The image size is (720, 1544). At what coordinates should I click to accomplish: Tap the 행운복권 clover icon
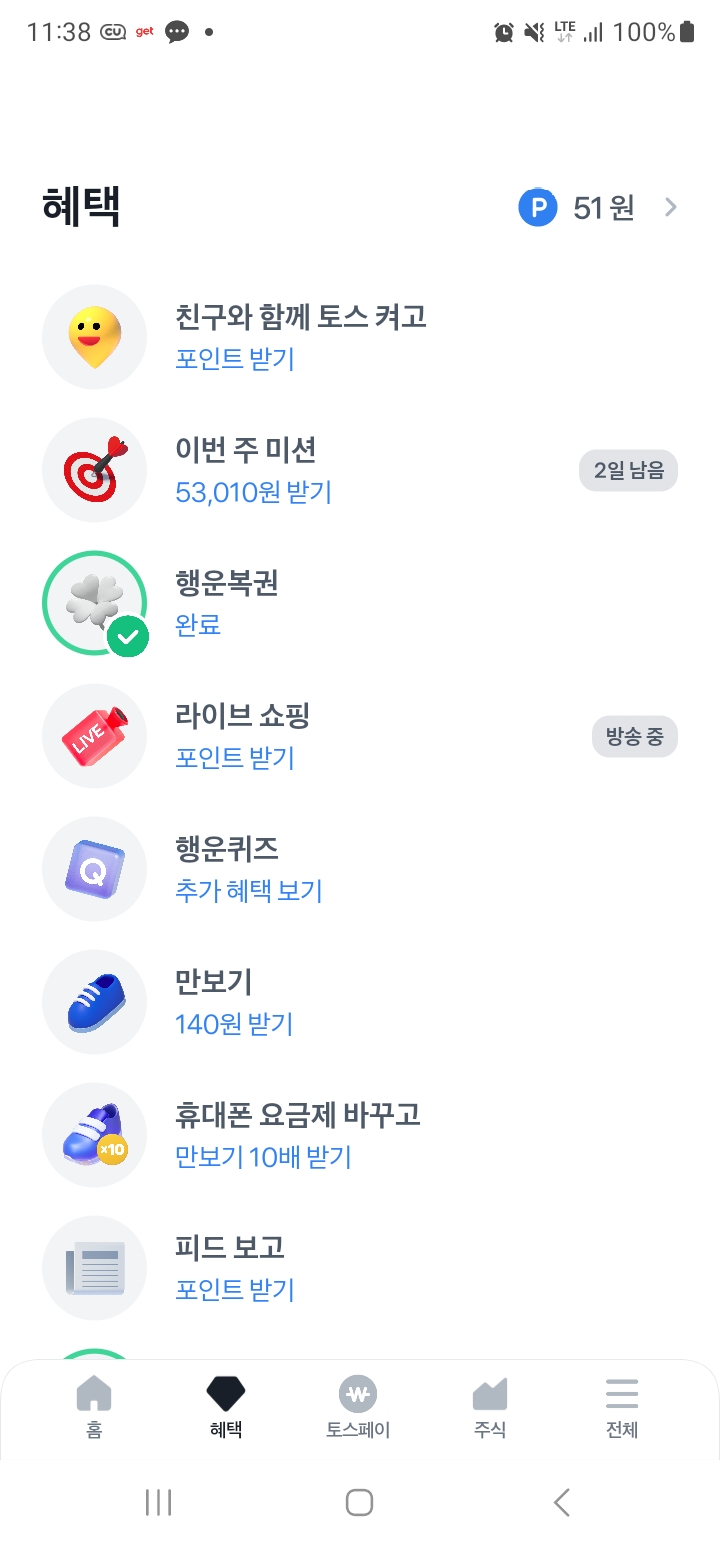point(94,603)
